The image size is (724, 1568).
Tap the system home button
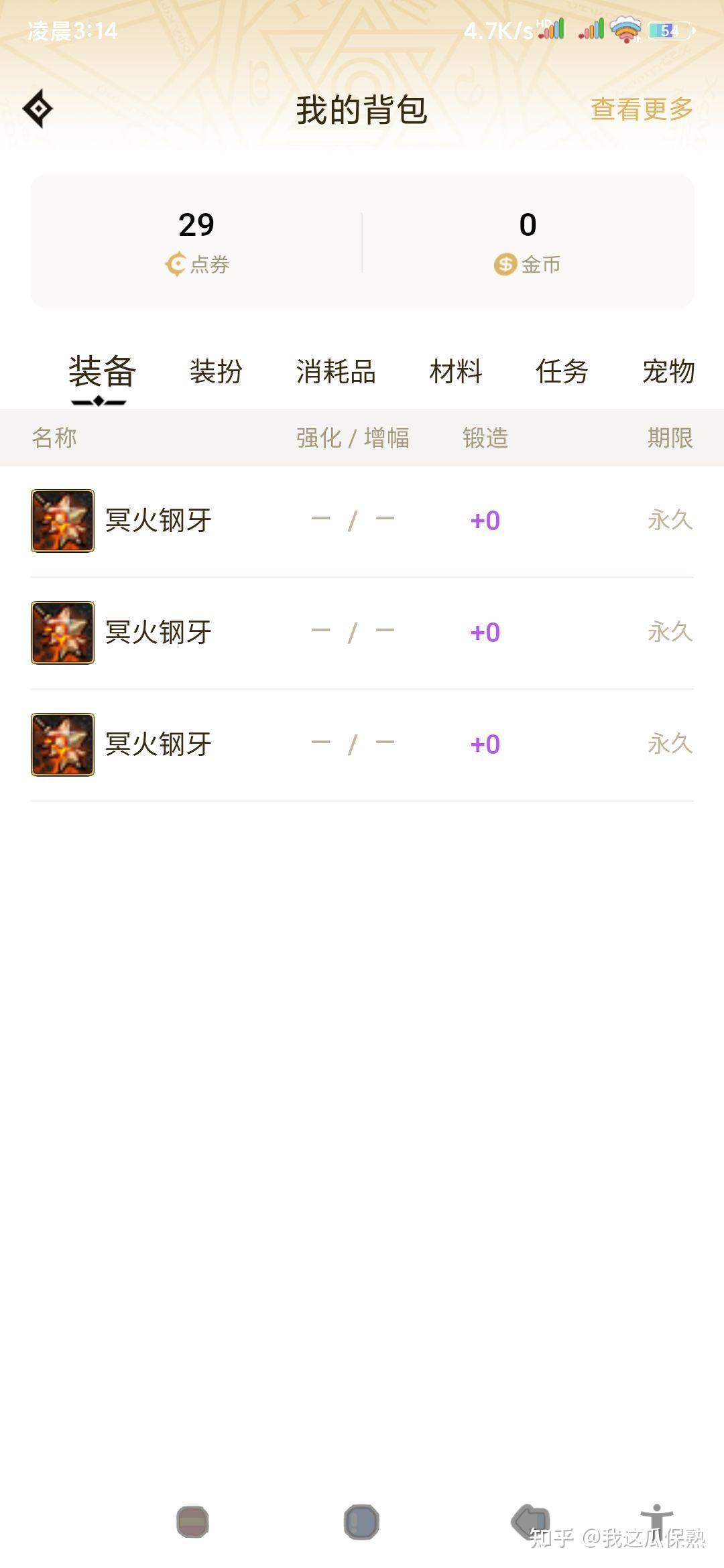tap(361, 1521)
